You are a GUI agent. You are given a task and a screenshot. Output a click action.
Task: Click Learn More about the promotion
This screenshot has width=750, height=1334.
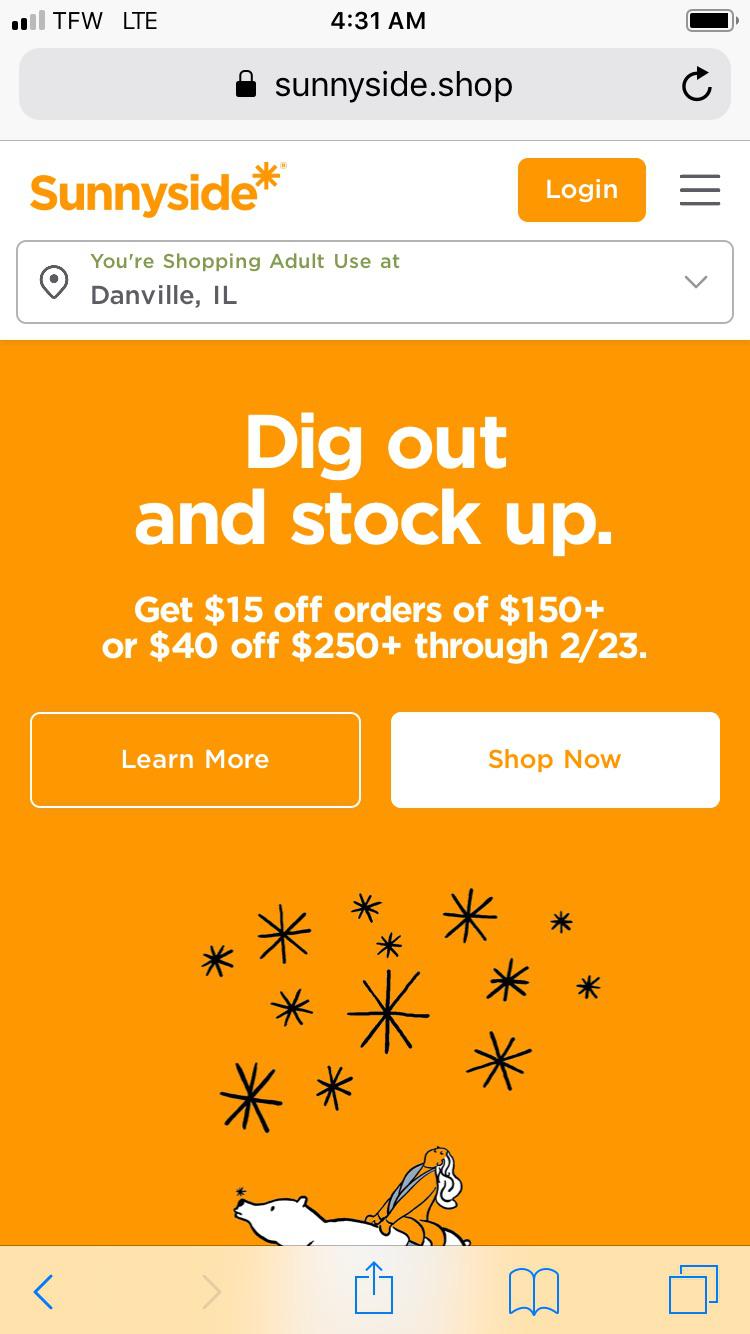[x=195, y=760]
